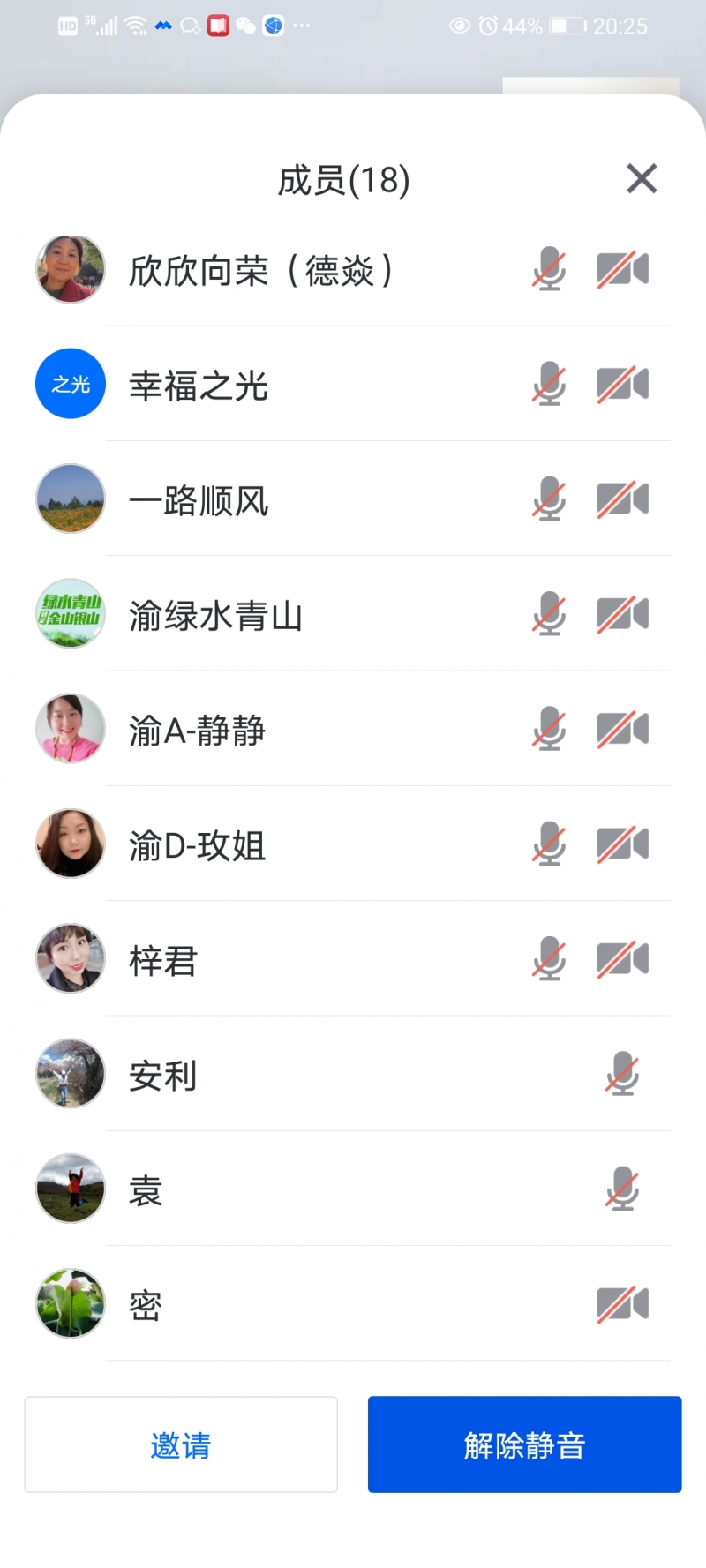Tap the camera icon for 幸福之光
This screenshot has width=706, height=1568.
[623, 385]
